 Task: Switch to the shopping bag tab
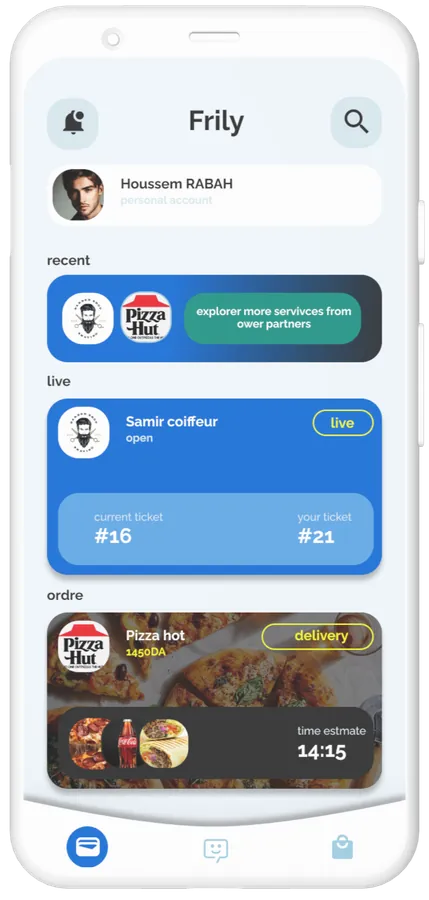click(x=342, y=847)
